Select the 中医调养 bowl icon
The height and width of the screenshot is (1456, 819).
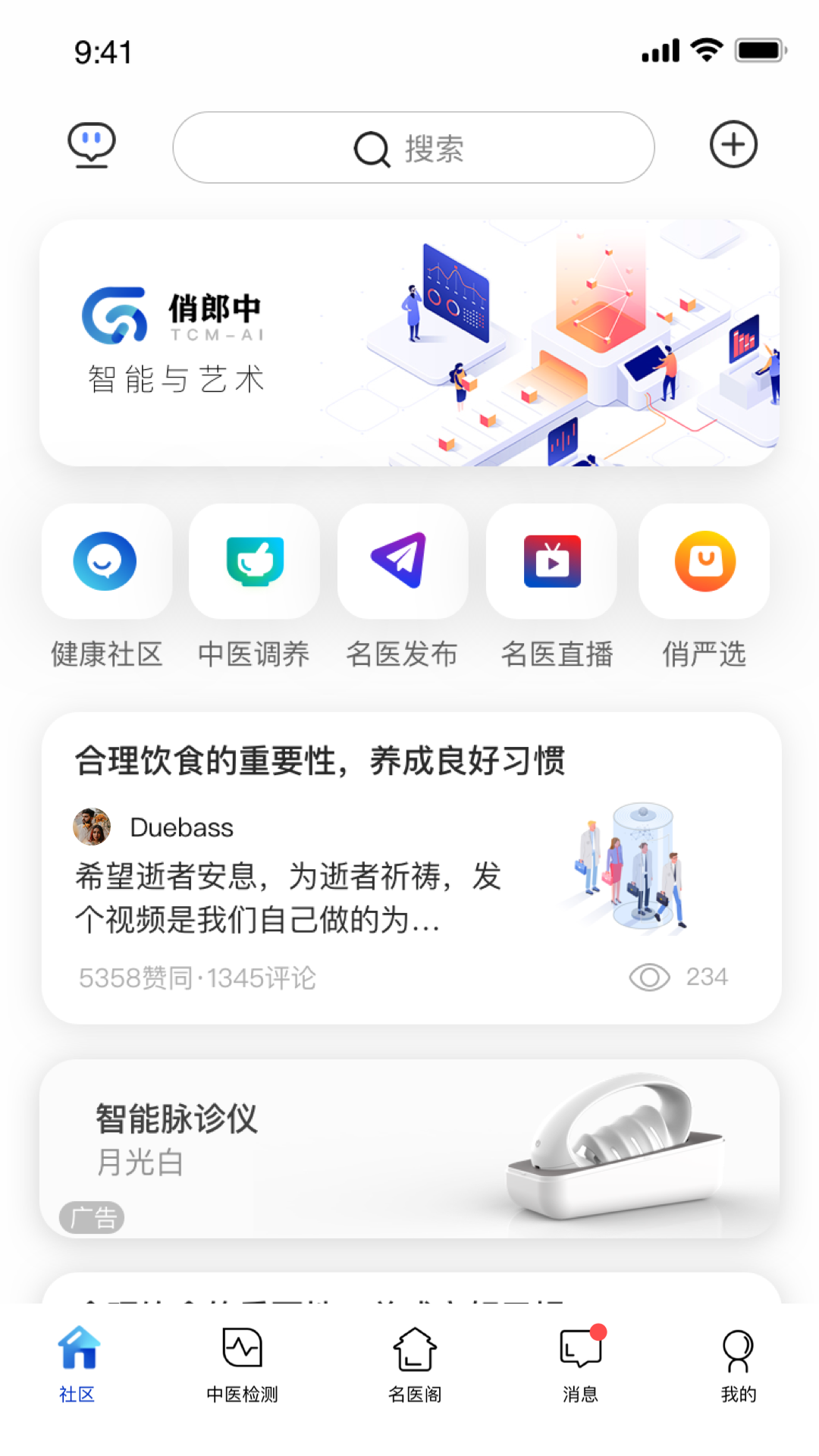[255, 561]
